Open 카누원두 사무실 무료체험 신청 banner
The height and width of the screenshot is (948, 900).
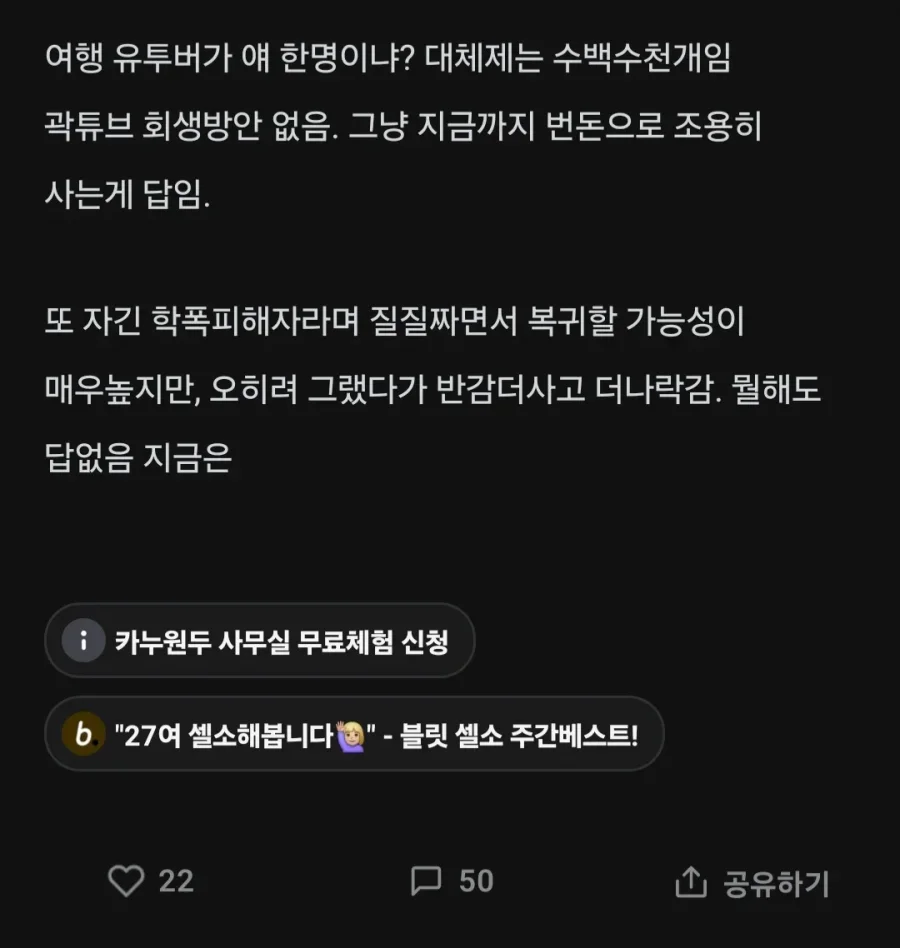tap(259, 641)
